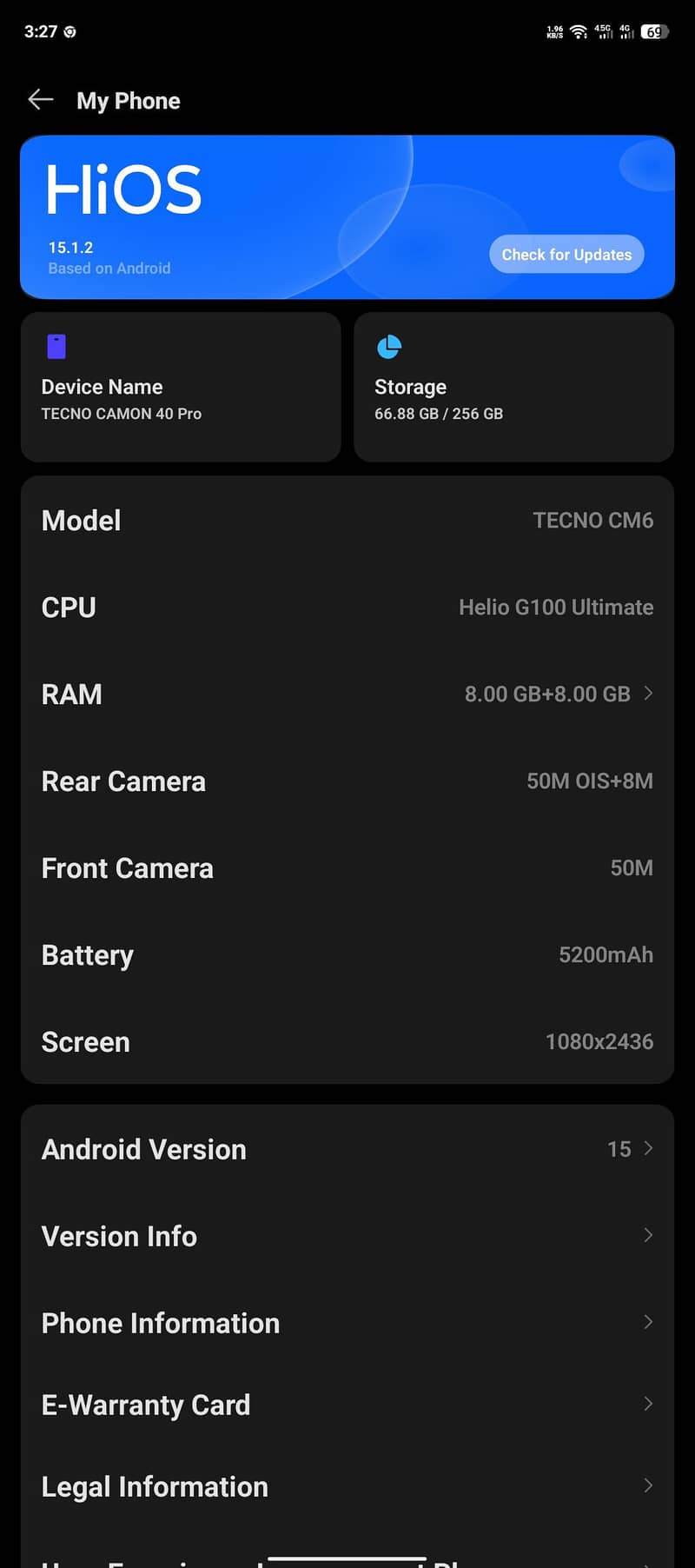Open Legal Information
This screenshot has width=695, height=1568.
[347, 1486]
